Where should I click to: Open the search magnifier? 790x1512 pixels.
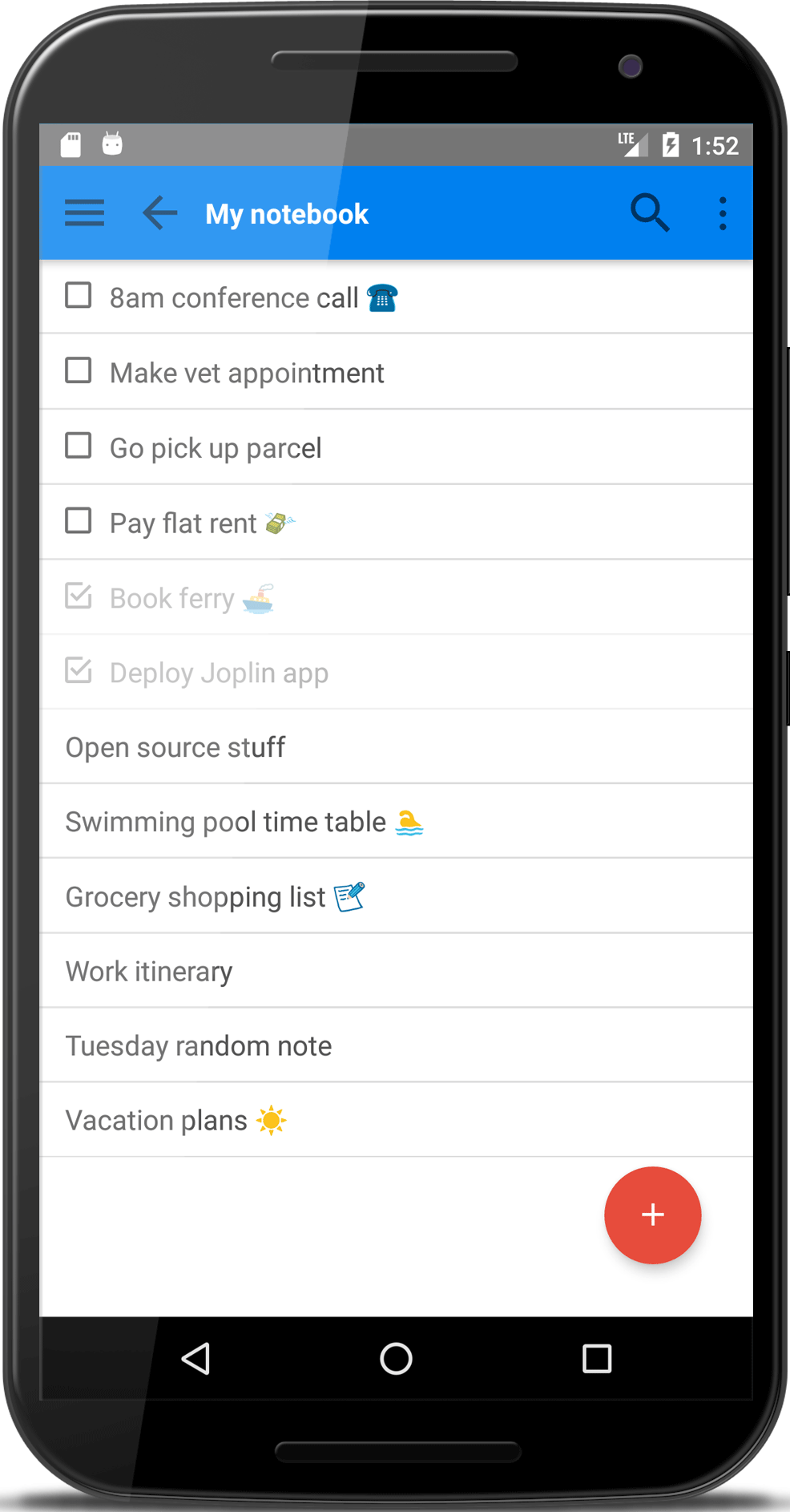(649, 213)
